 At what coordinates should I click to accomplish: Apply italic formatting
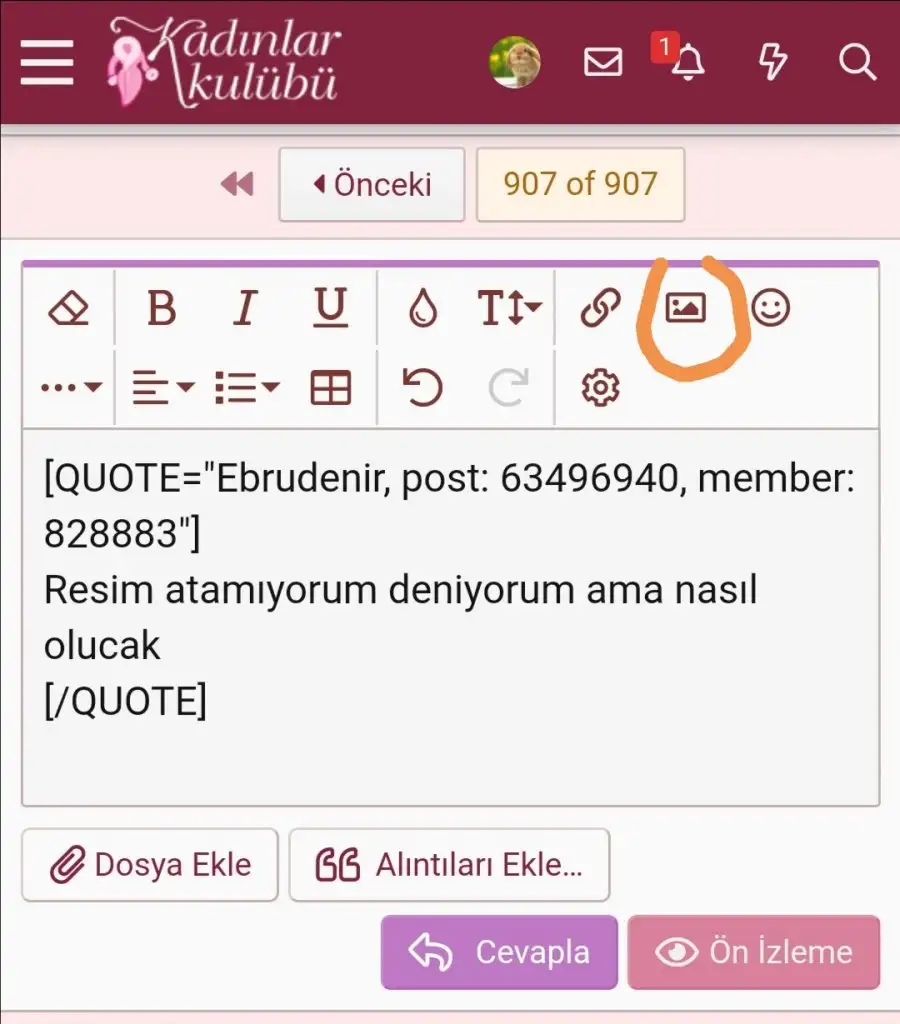(x=245, y=309)
